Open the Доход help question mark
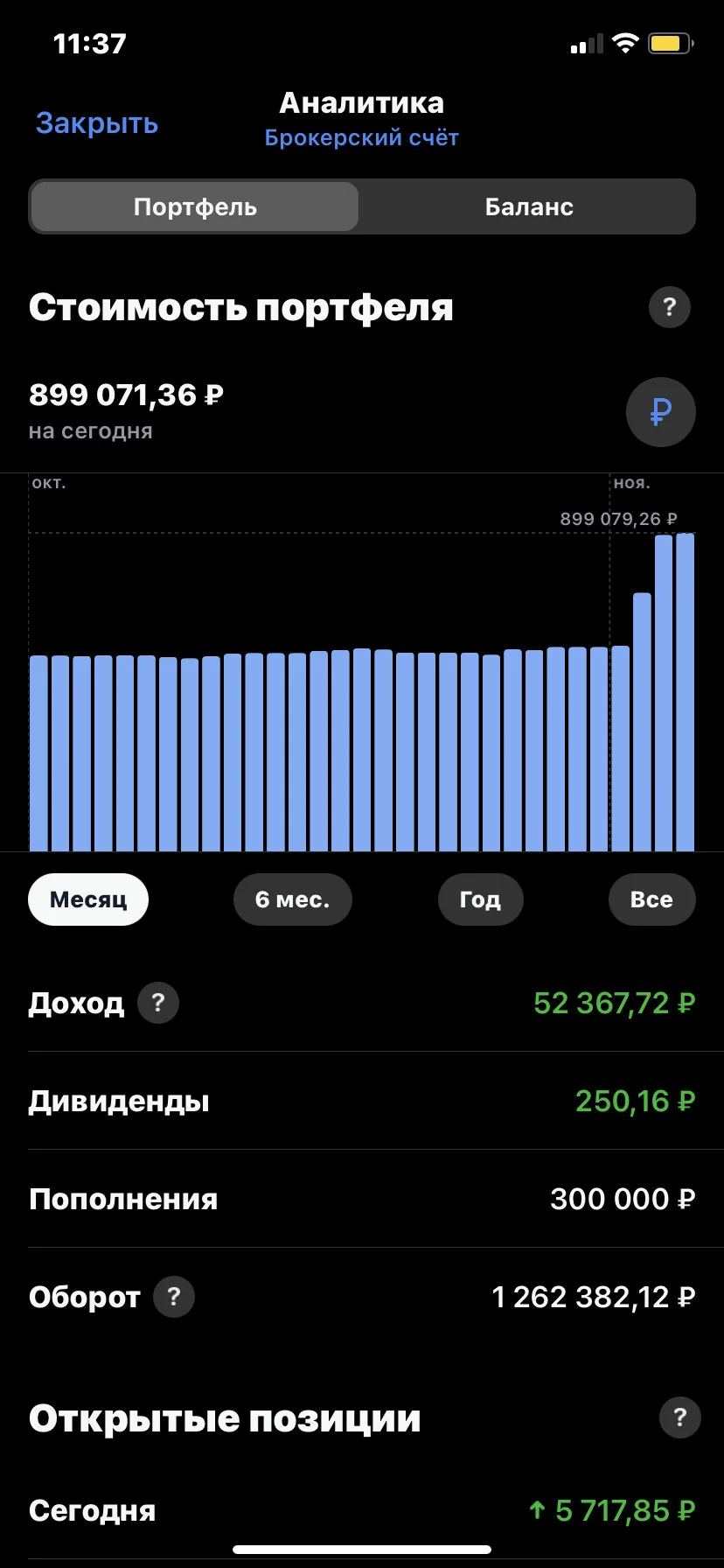Viewport: 724px width, 1568px height. [158, 1003]
